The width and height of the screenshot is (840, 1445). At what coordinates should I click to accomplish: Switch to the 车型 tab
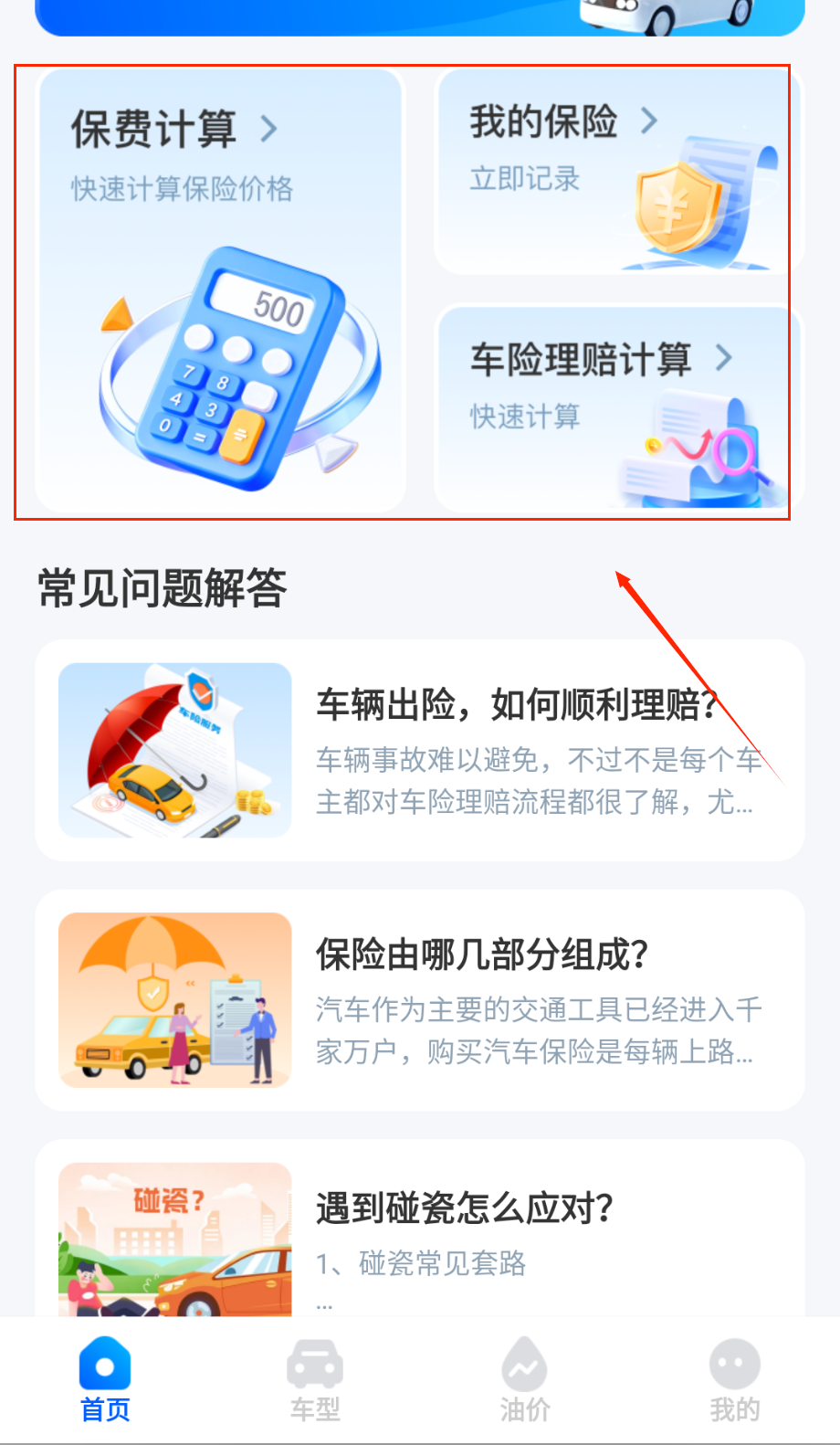[315, 1381]
